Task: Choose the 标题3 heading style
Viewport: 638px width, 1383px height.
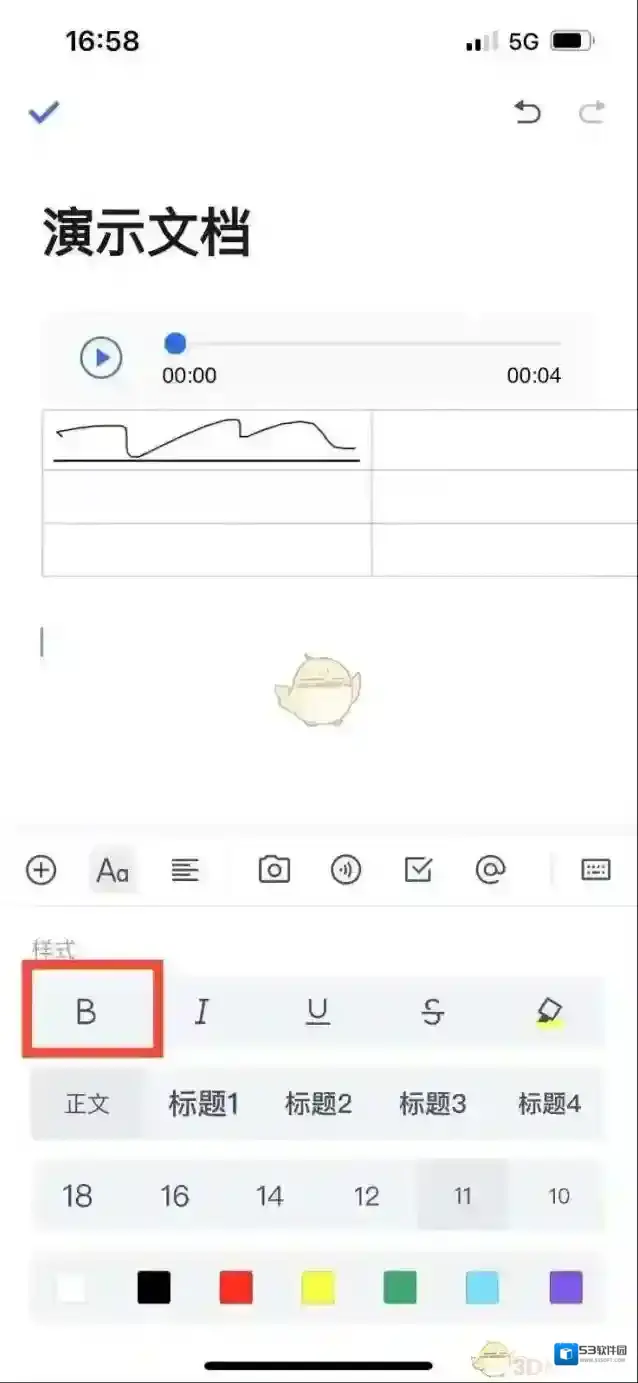Action: 433,1104
